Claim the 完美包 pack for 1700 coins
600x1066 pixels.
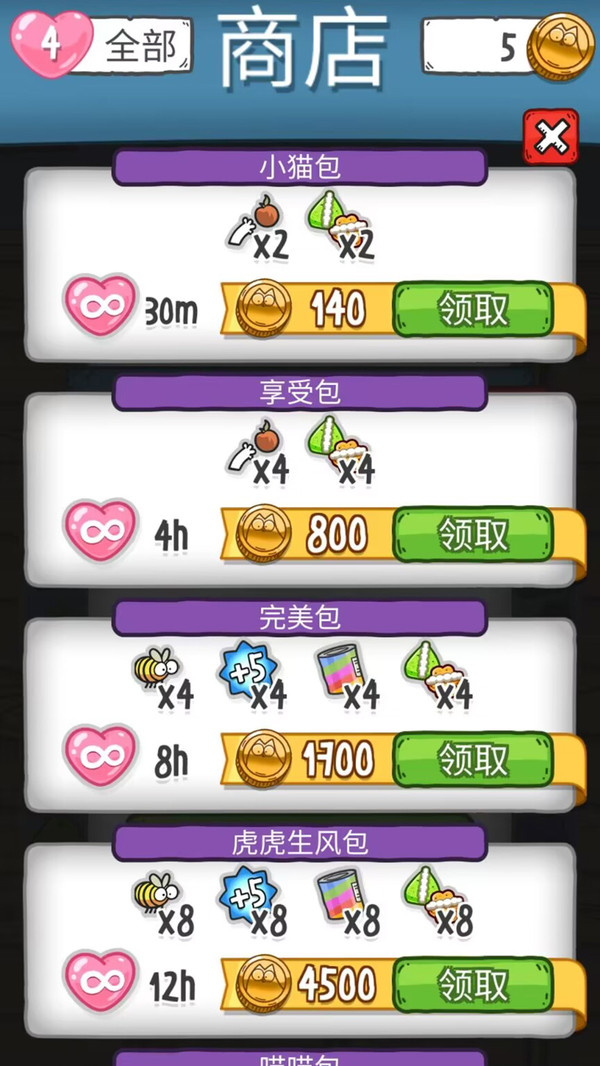tap(473, 760)
